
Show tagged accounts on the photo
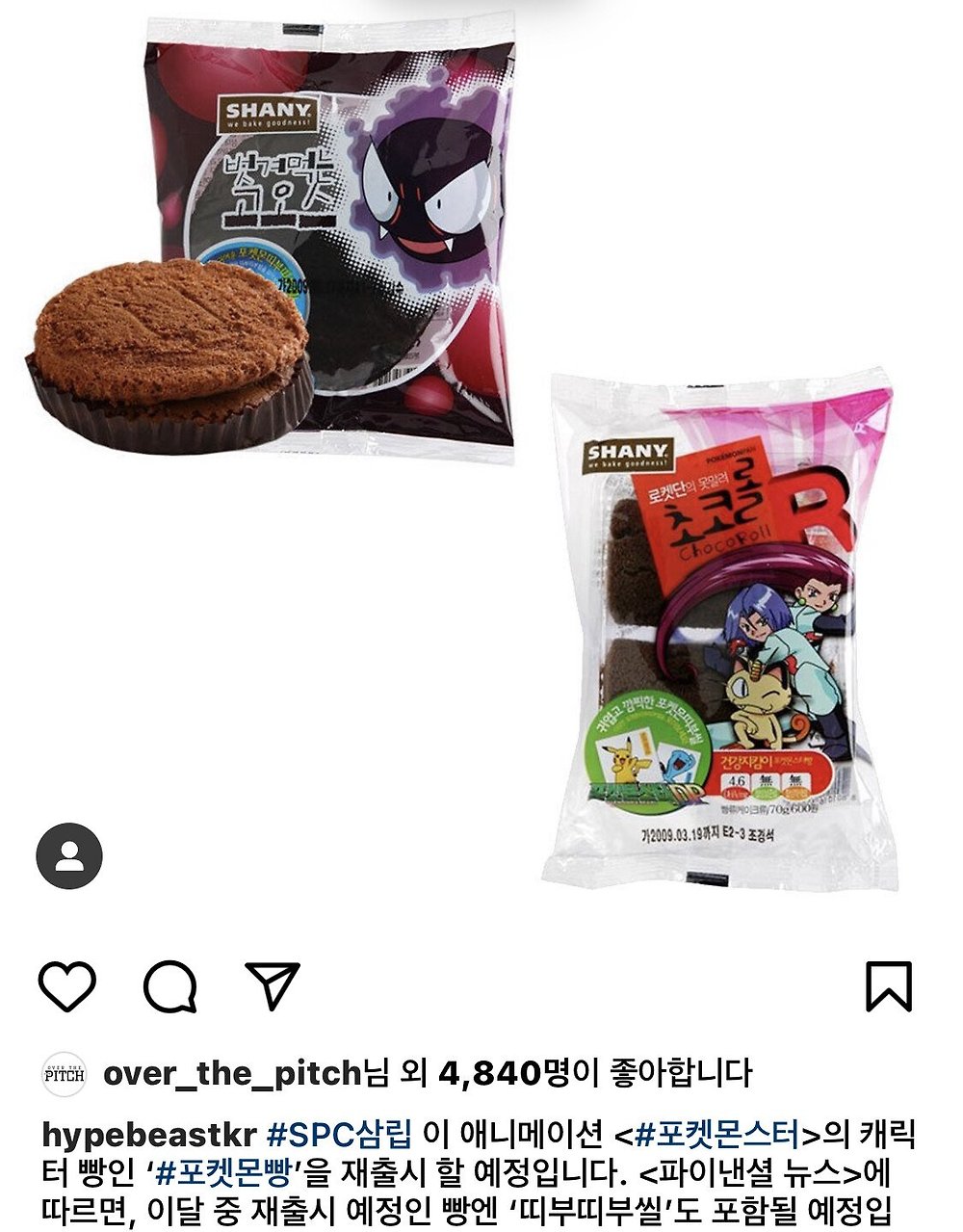69,855
